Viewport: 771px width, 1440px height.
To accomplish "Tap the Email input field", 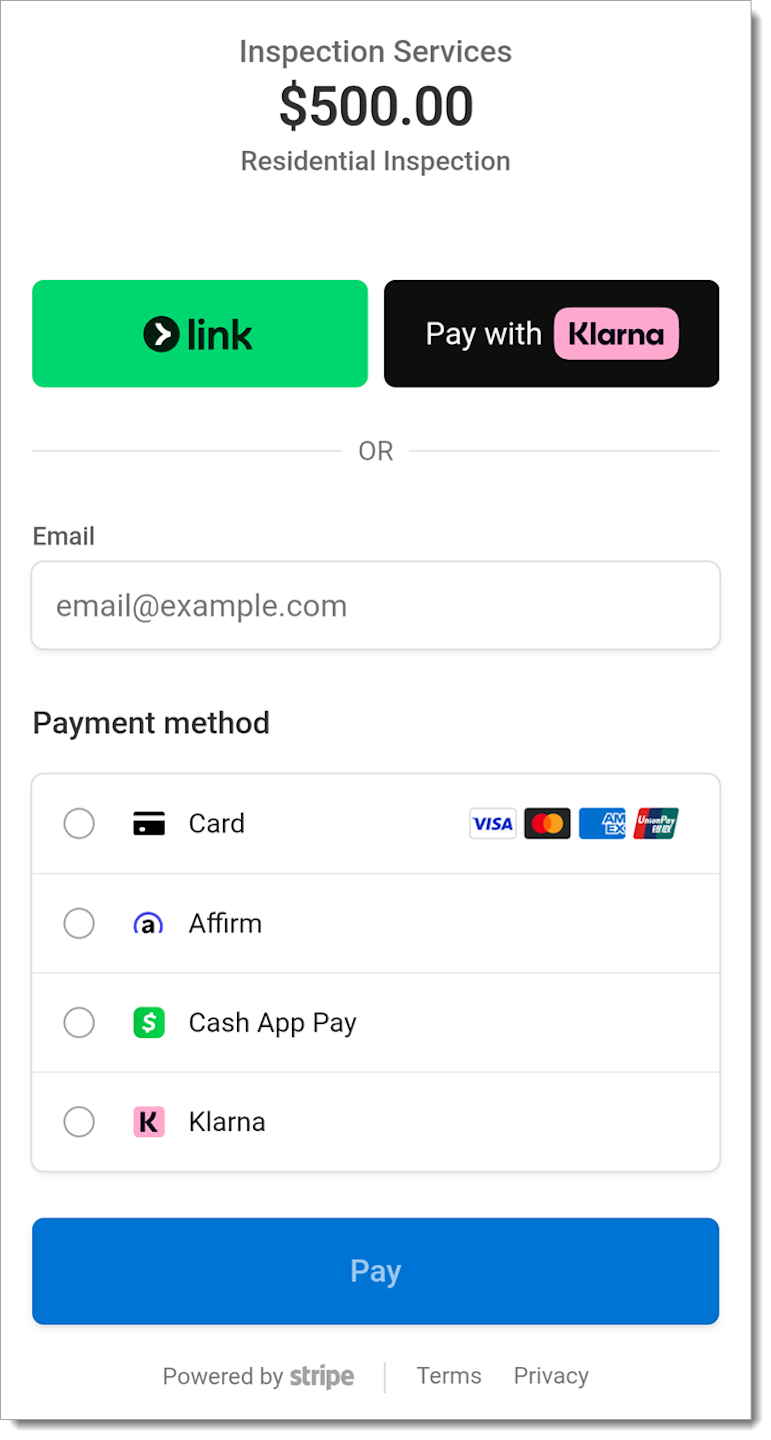I will coord(375,605).
